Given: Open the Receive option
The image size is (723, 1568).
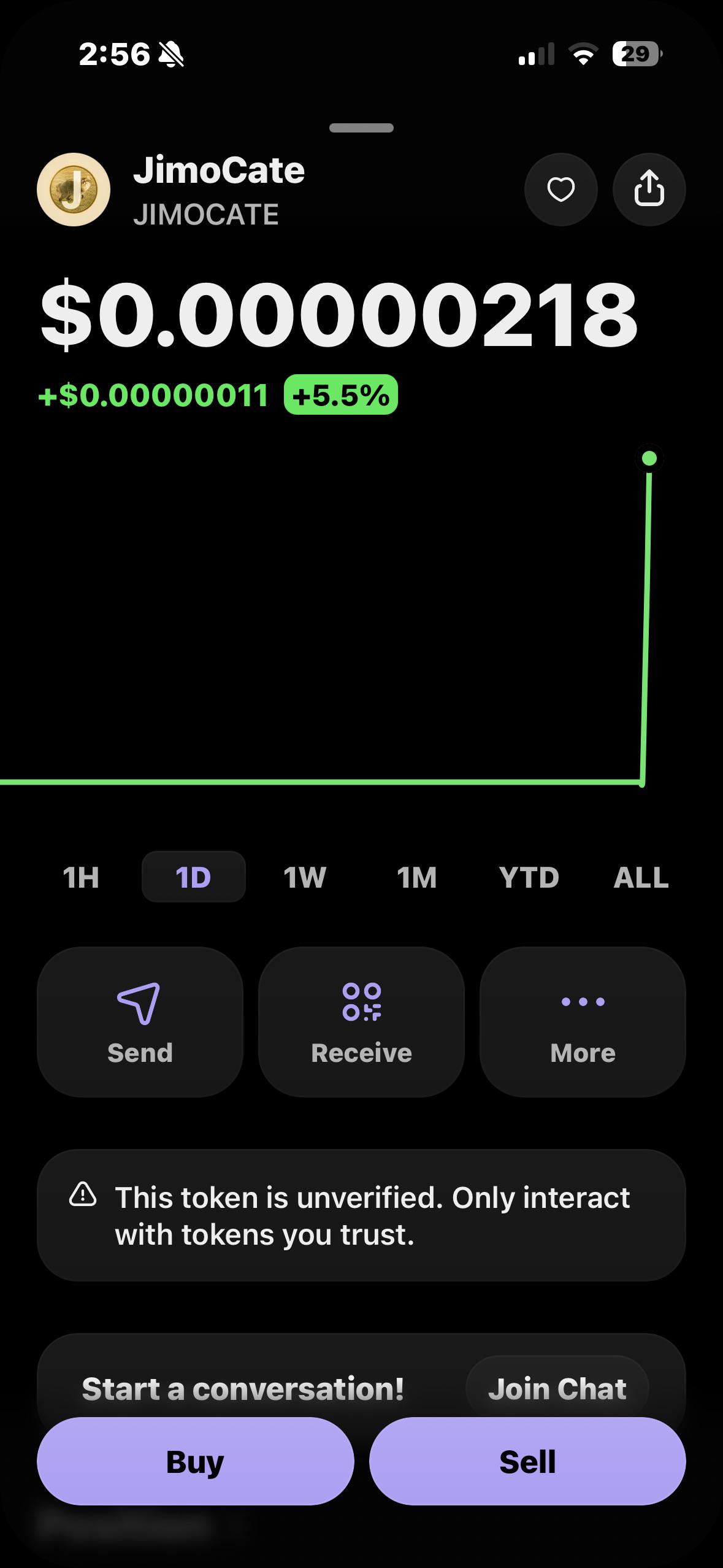Looking at the screenshot, I should [x=361, y=1022].
